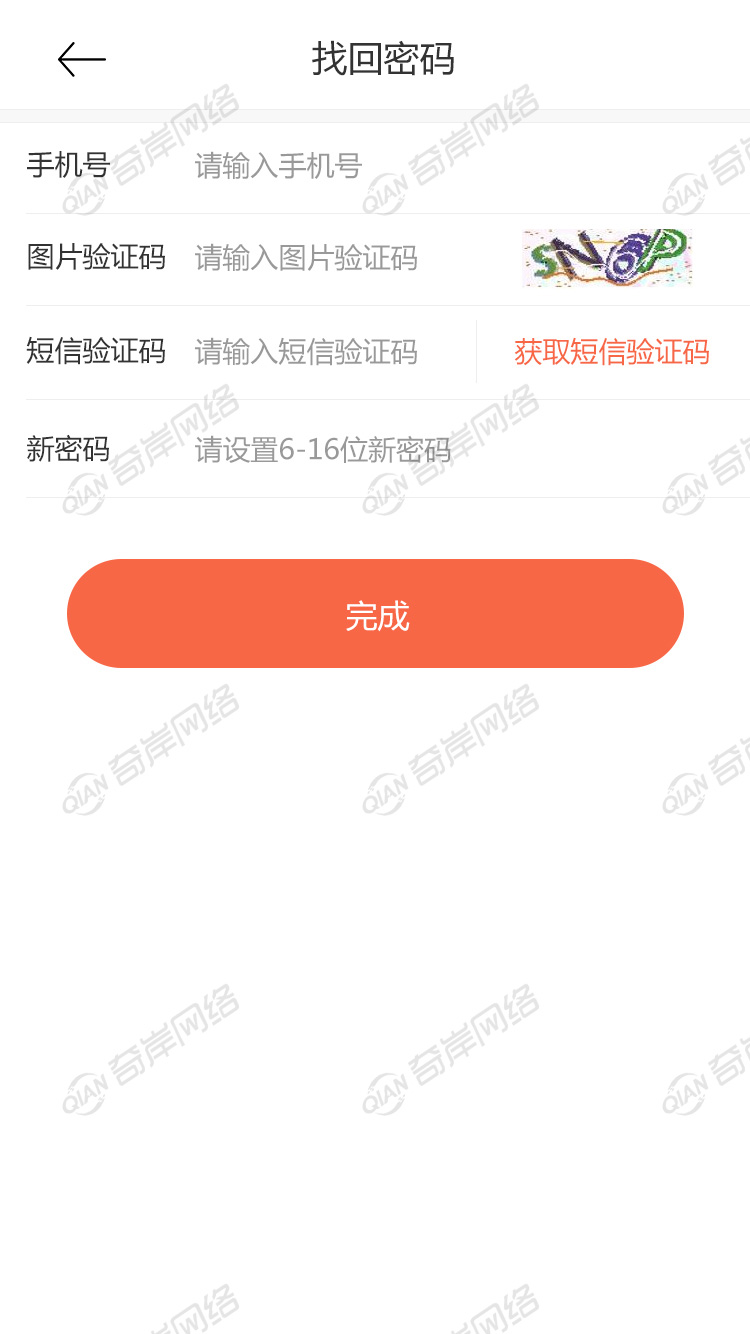Select the 短信验证码 input field
The width and height of the screenshot is (750, 1334).
[320, 352]
